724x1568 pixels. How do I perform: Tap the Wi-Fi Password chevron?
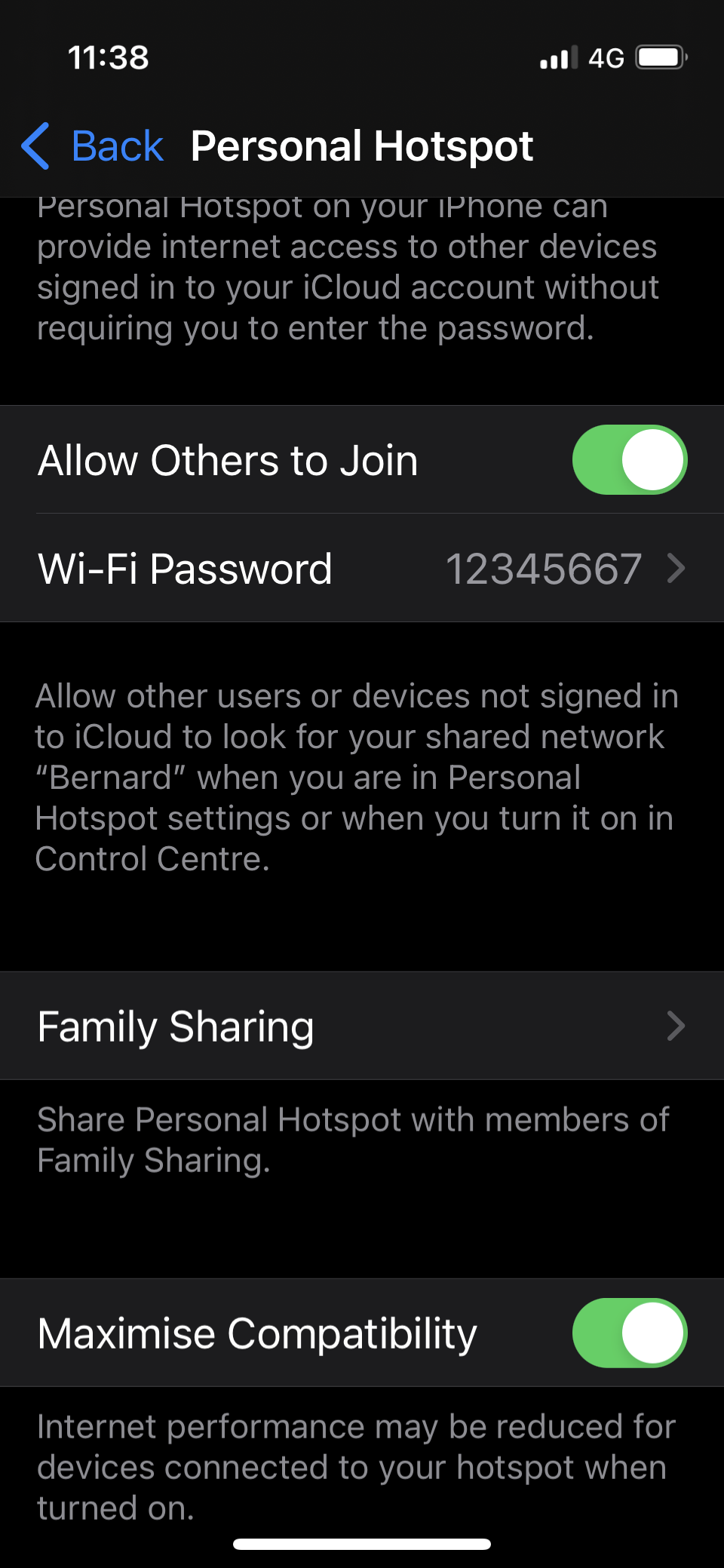pos(676,568)
